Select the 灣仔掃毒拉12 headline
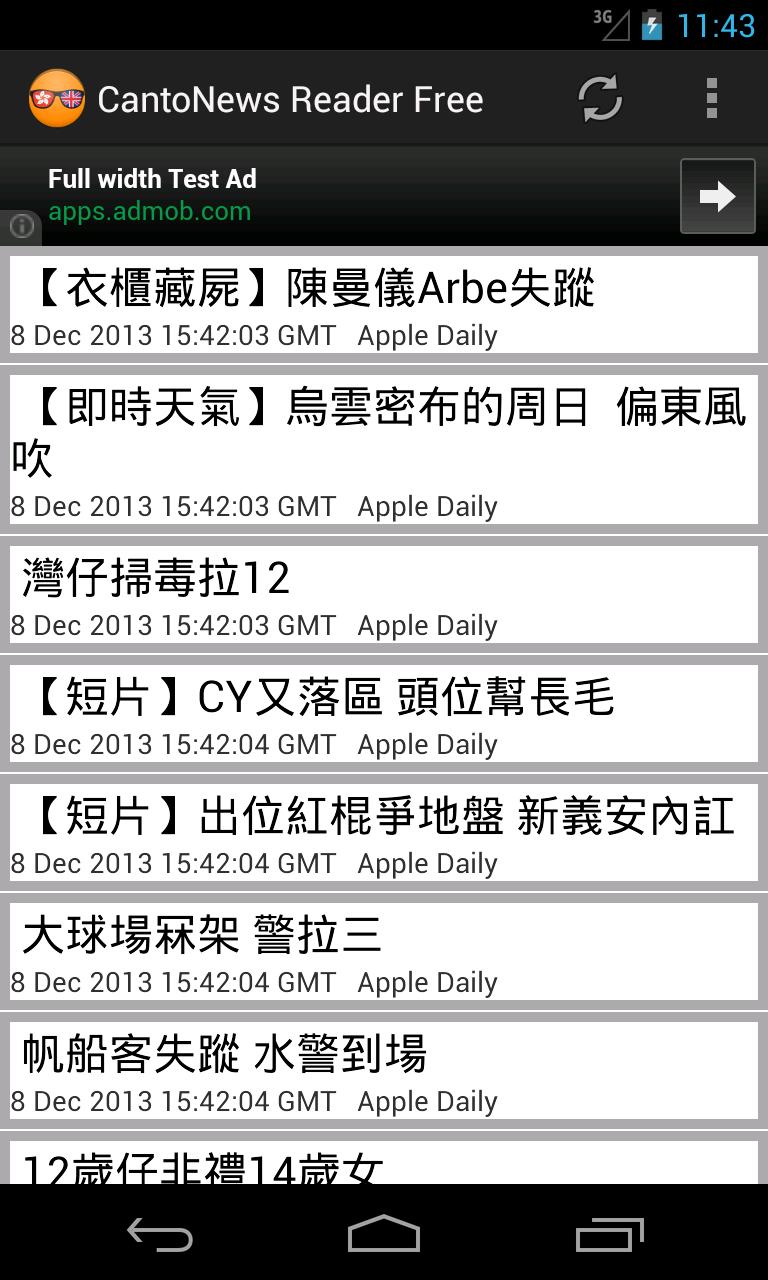Screen dimensions: 768x1280 click(x=383, y=592)
